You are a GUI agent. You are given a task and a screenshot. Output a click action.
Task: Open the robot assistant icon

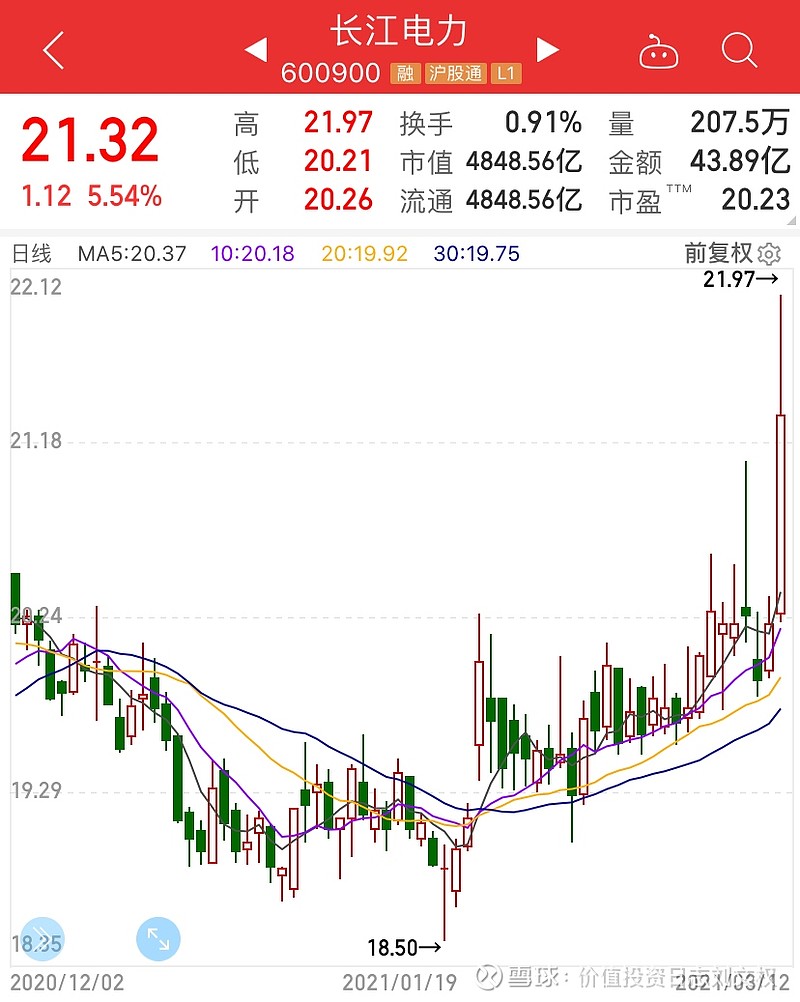click(x=658, y=49)
